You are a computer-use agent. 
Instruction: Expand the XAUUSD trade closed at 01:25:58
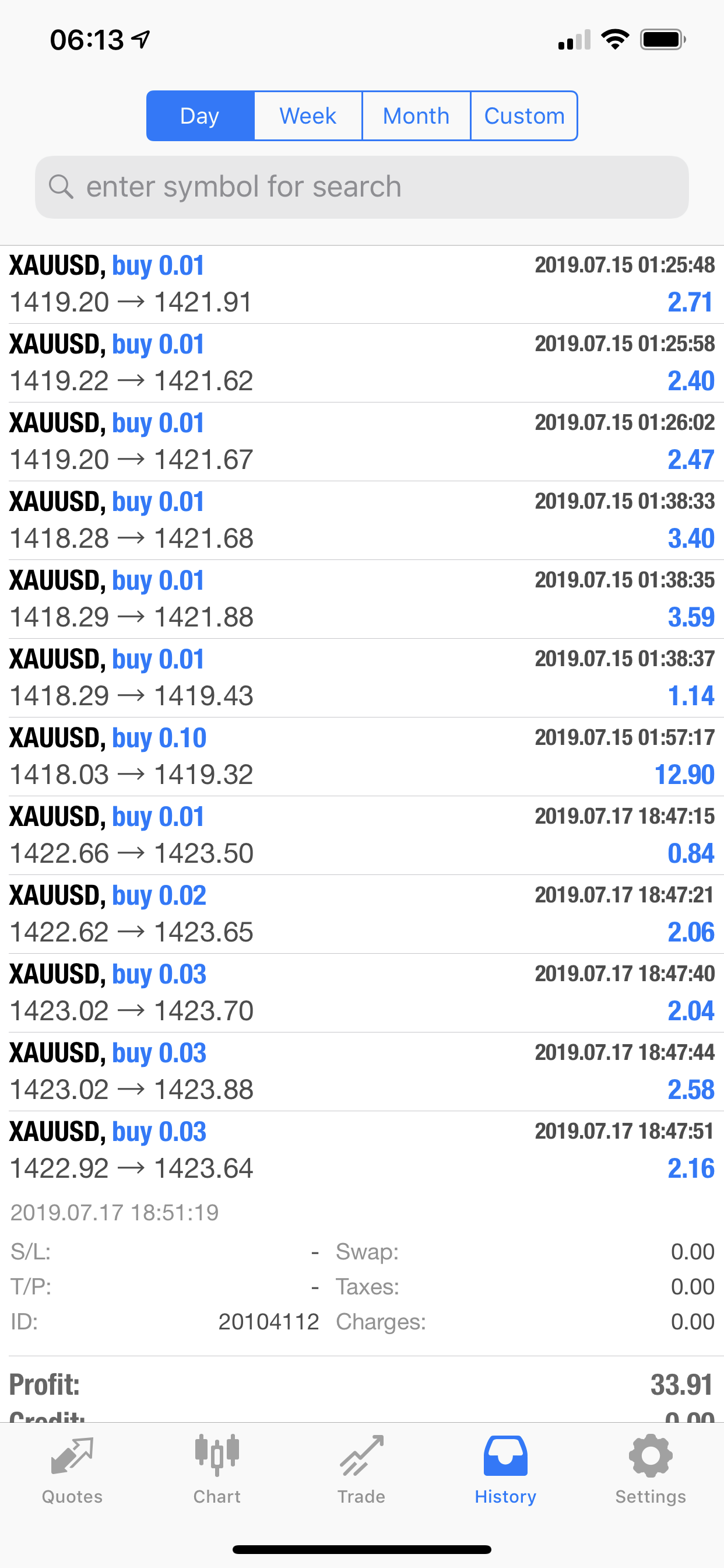pos(362,363)
